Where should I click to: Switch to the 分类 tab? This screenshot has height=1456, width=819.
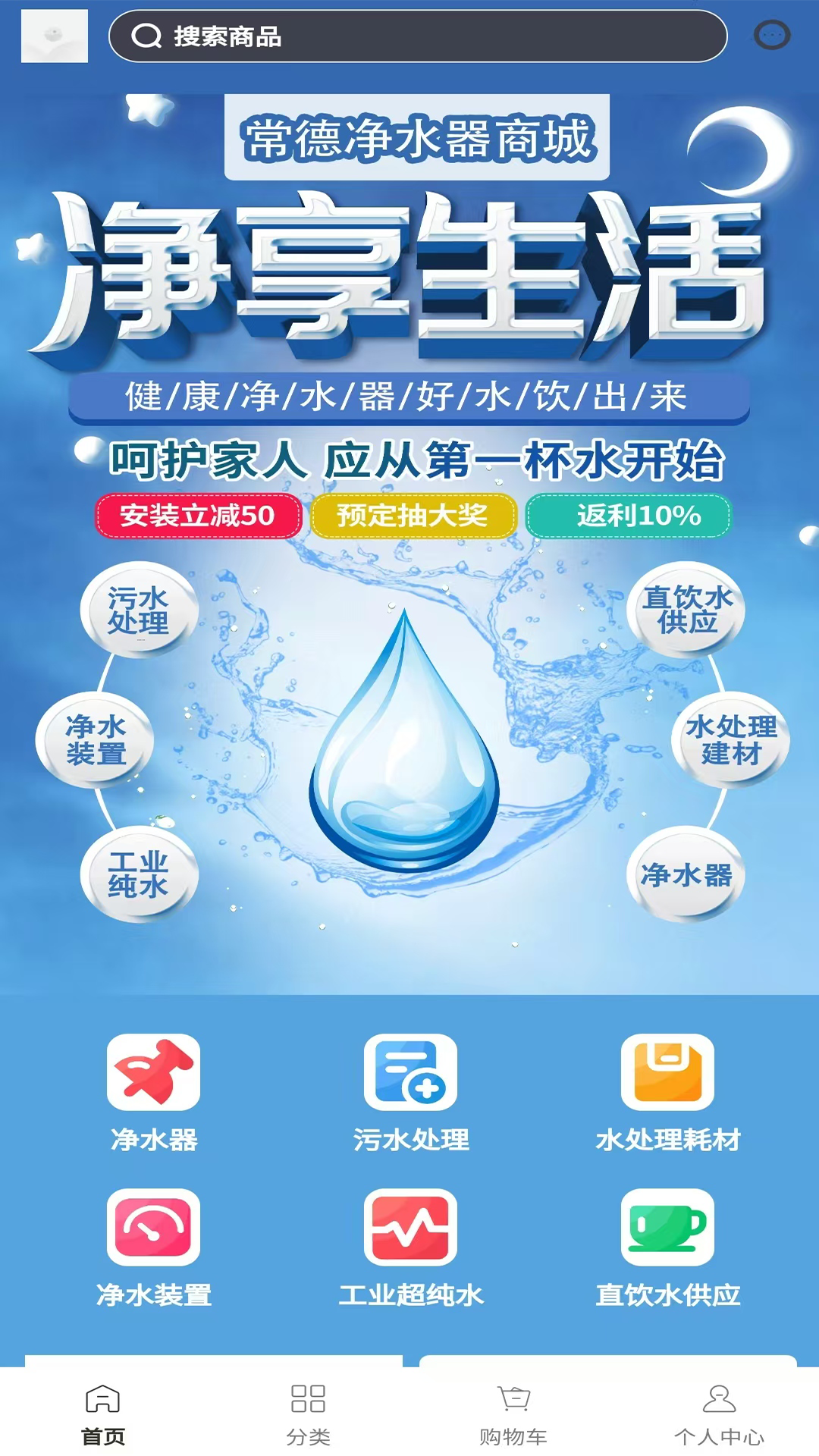point(308,1414)
